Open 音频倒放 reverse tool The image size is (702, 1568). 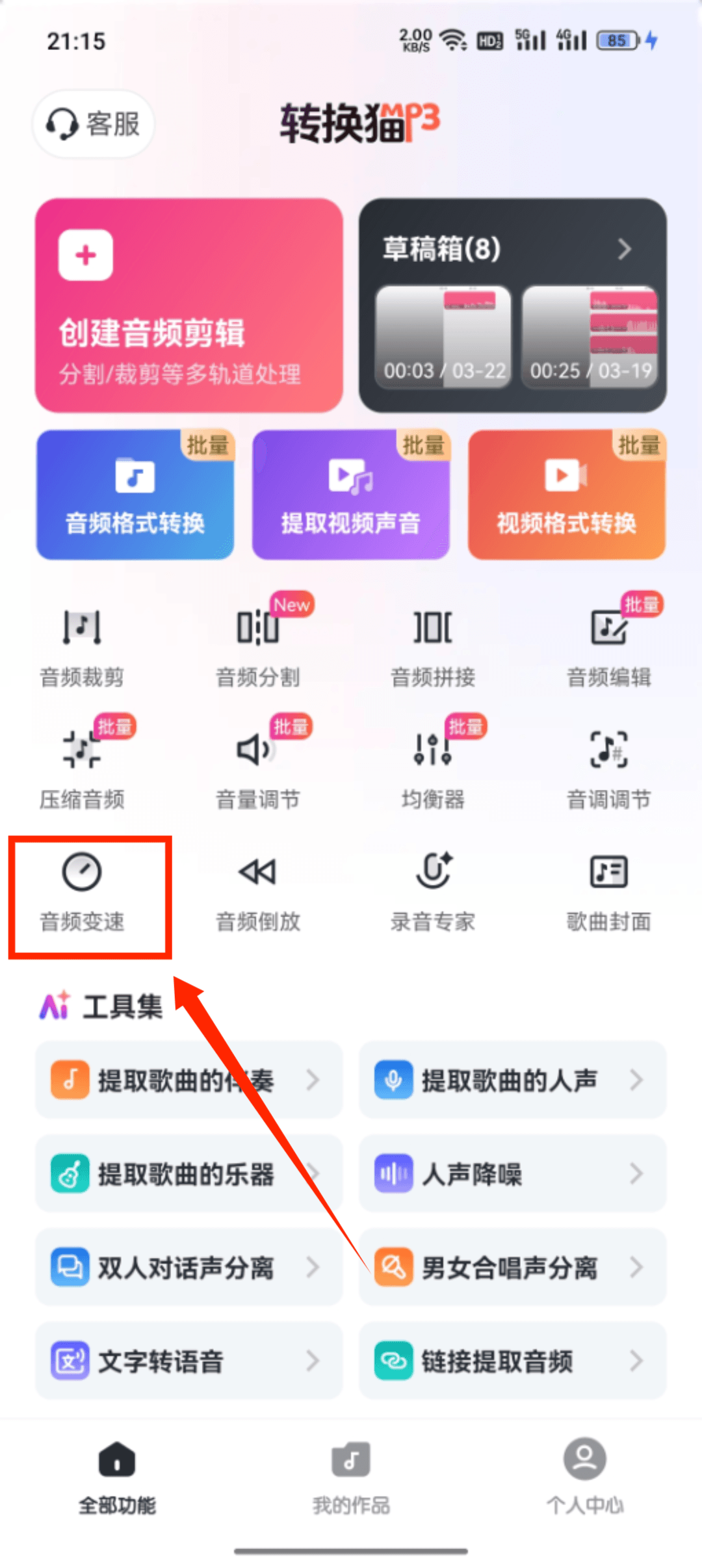(x=258, y=892)
